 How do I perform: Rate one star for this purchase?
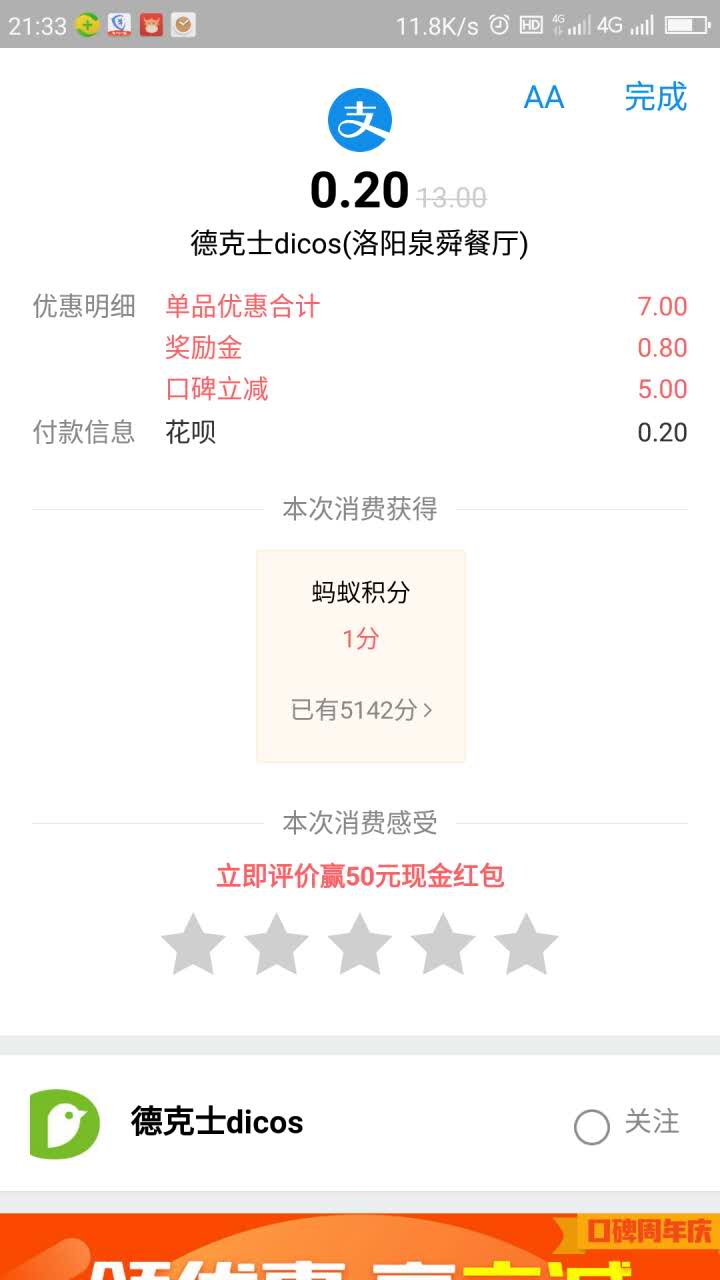click(193, 944)
